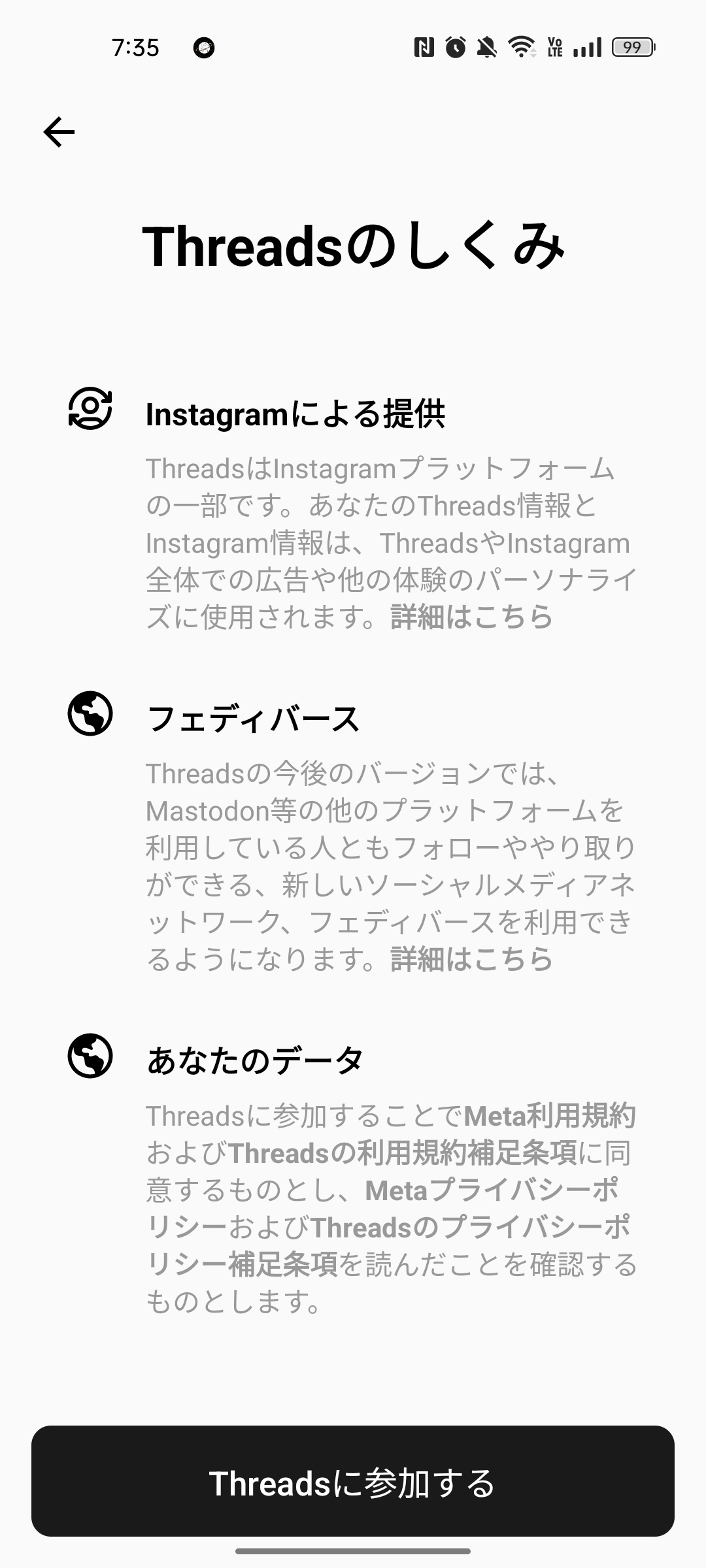Open the Metaプライバシーポリシー link
The image size is (706, 1568).
tap(490, 1191)
